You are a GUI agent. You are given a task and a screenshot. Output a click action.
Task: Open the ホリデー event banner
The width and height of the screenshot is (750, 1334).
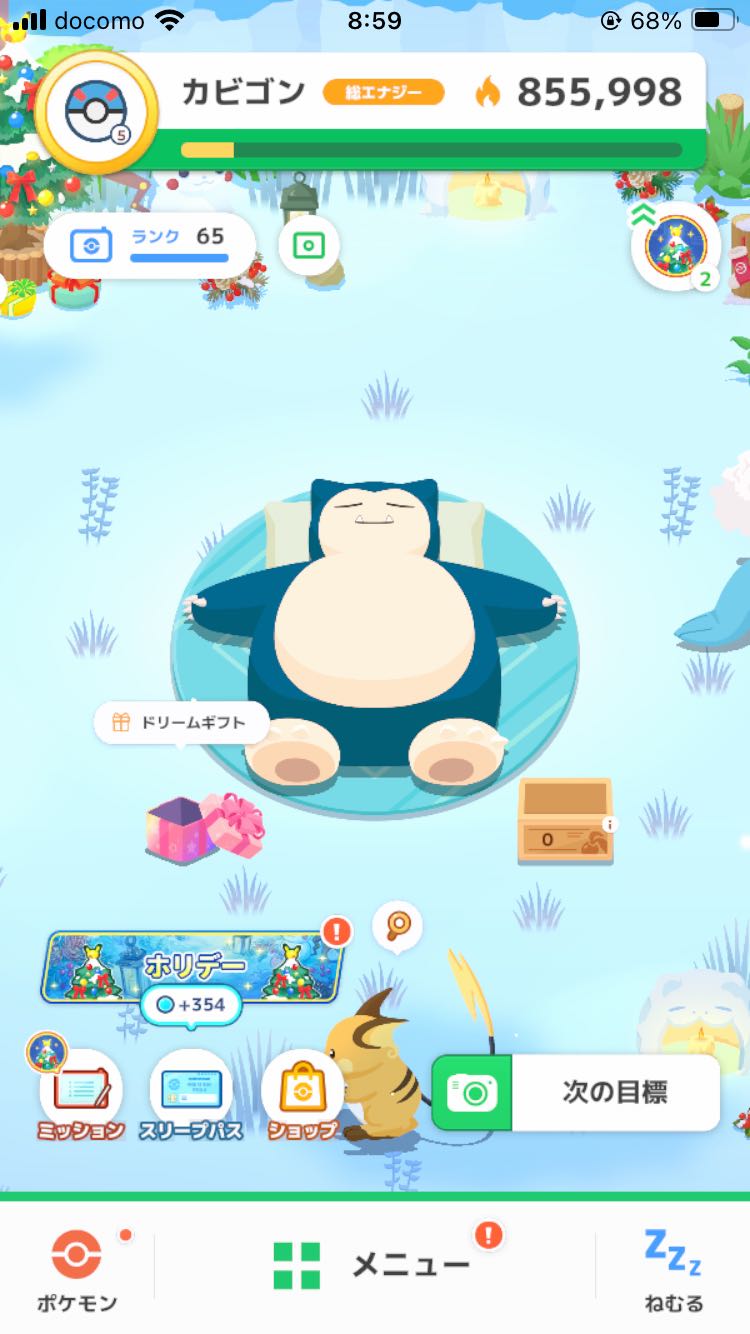point(192,966)
